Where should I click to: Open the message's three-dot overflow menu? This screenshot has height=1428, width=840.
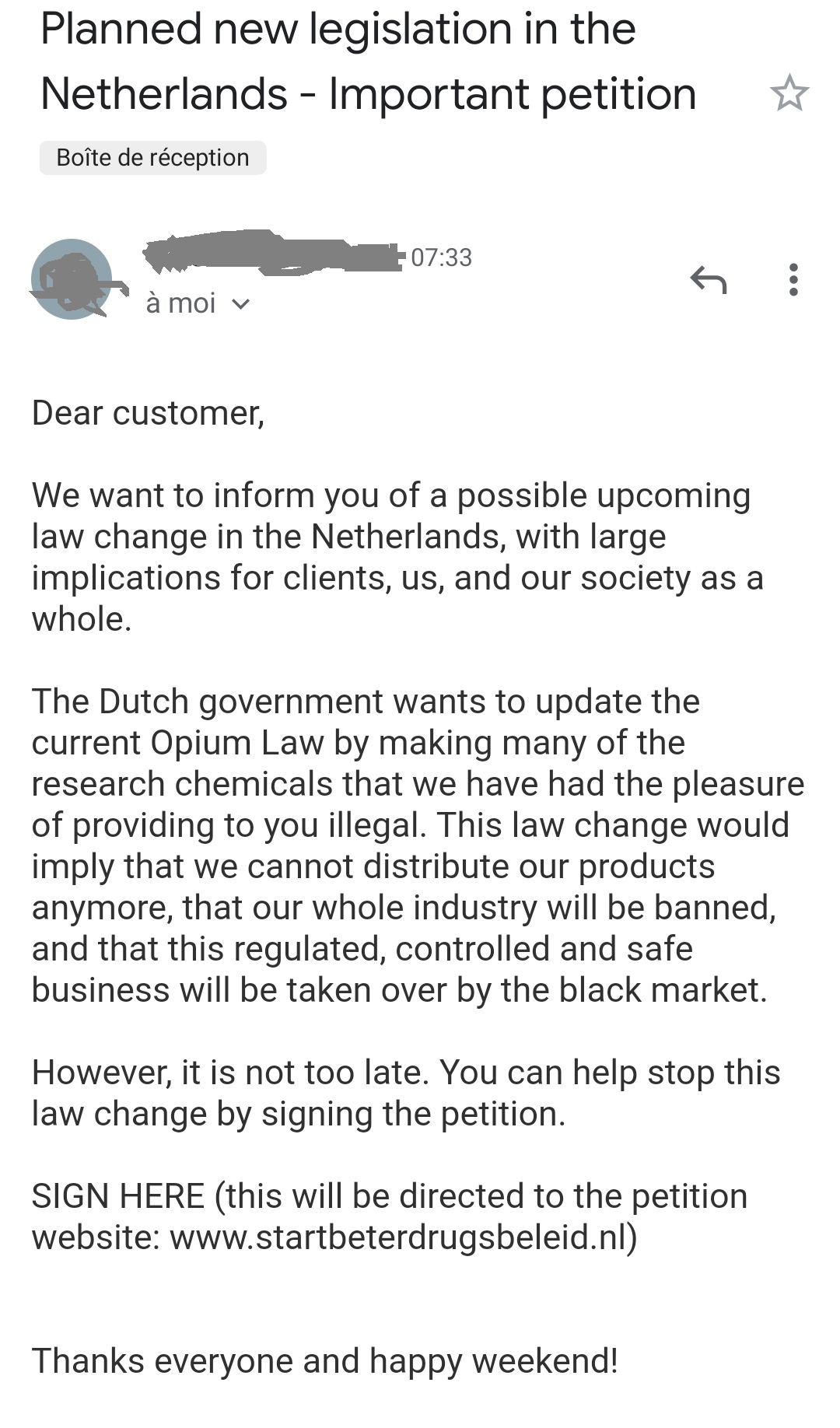[x=793, y=279]
